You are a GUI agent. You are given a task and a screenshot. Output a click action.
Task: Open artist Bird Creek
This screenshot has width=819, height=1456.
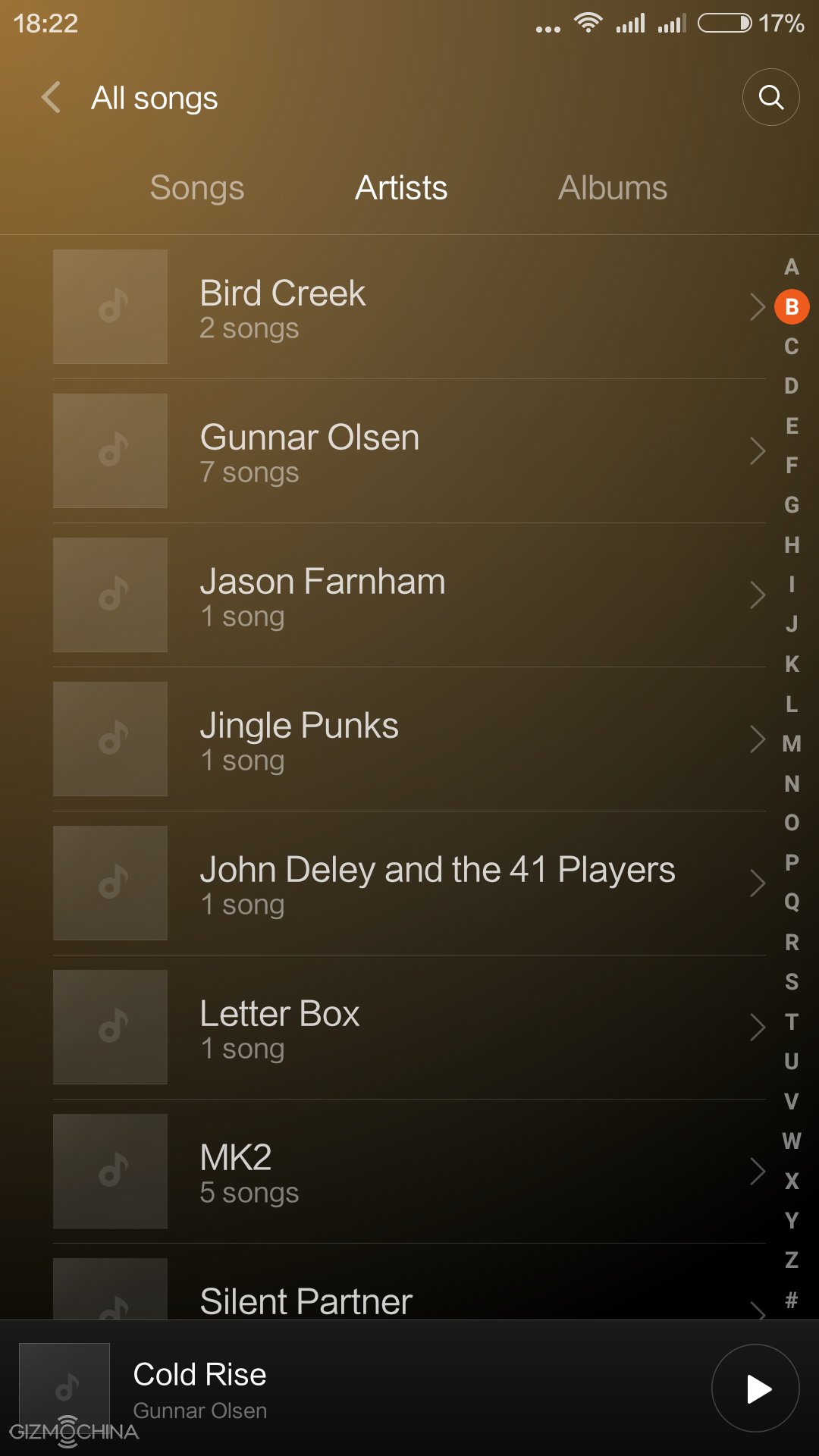(409, 307)
